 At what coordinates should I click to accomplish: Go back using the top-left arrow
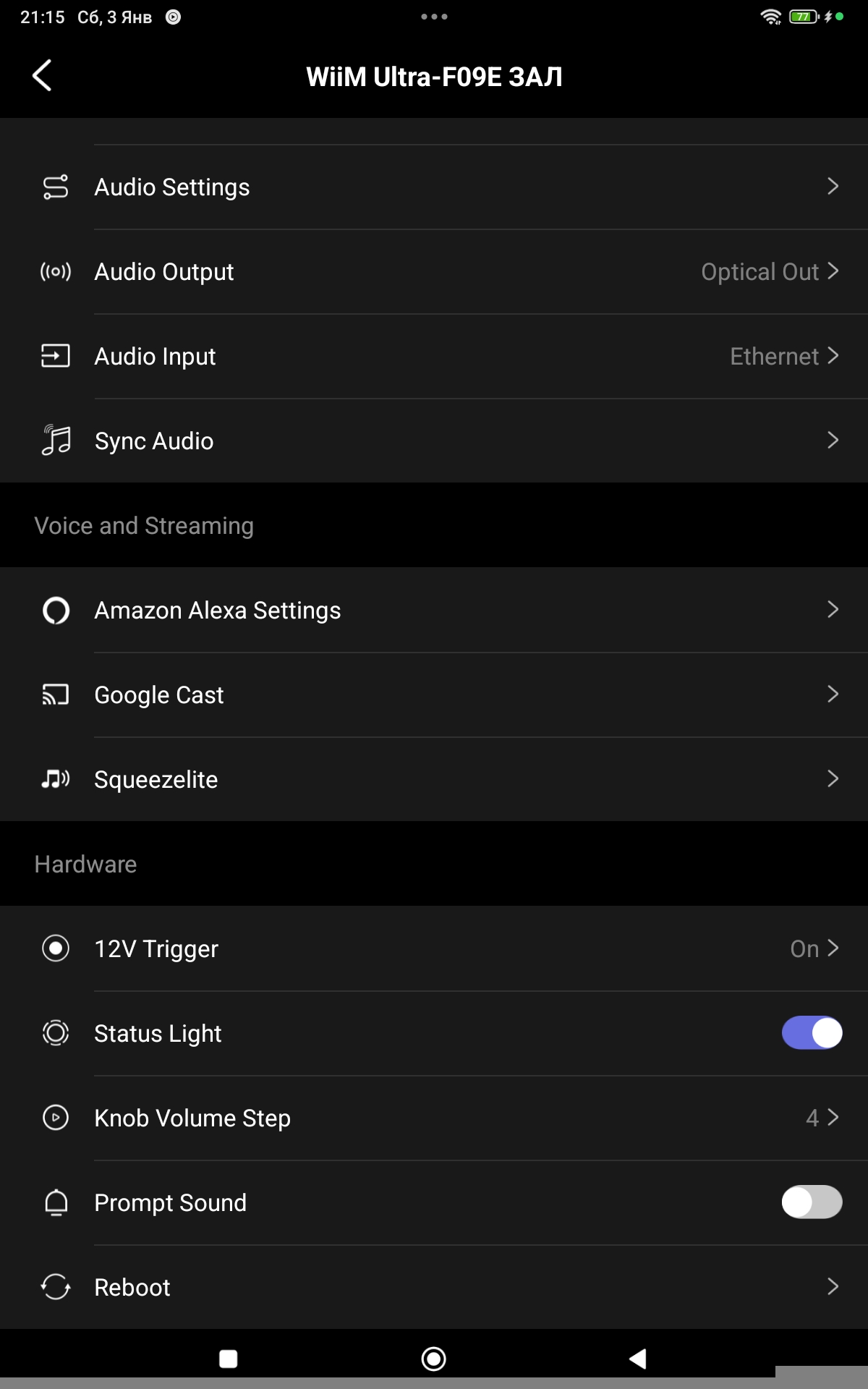pos(42,76)
